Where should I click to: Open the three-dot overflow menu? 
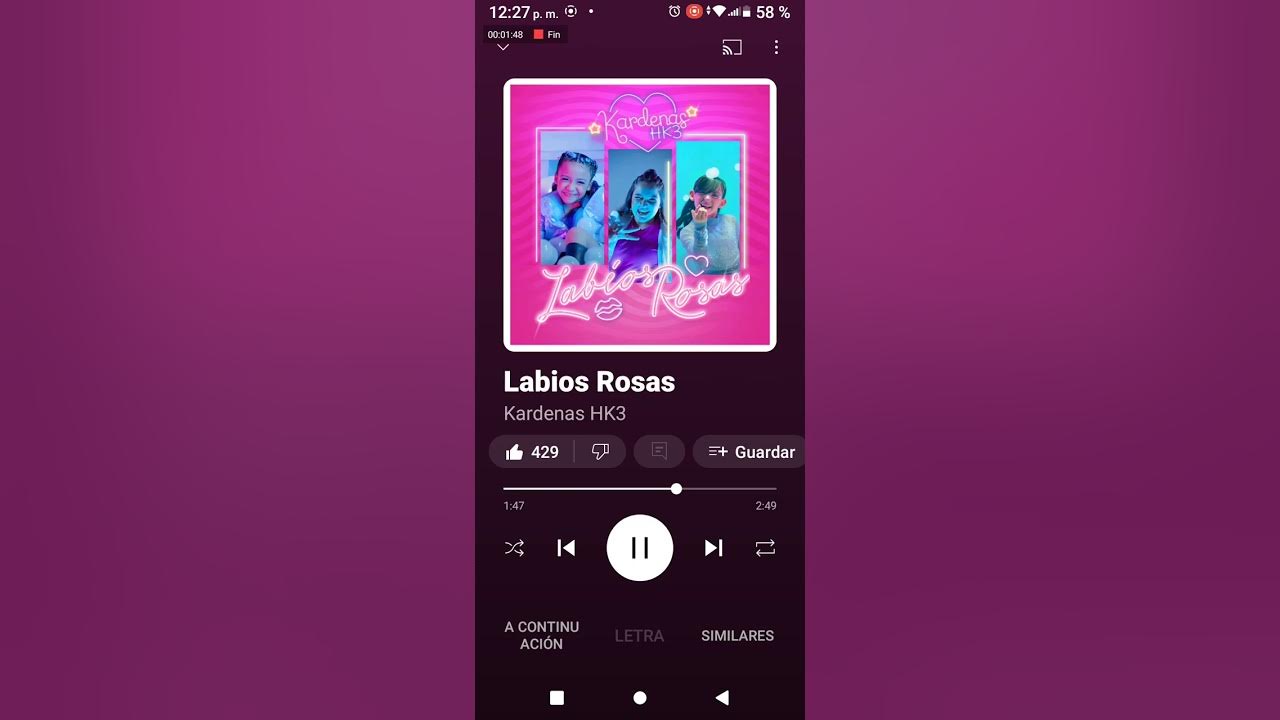click(x=776, y=47)
